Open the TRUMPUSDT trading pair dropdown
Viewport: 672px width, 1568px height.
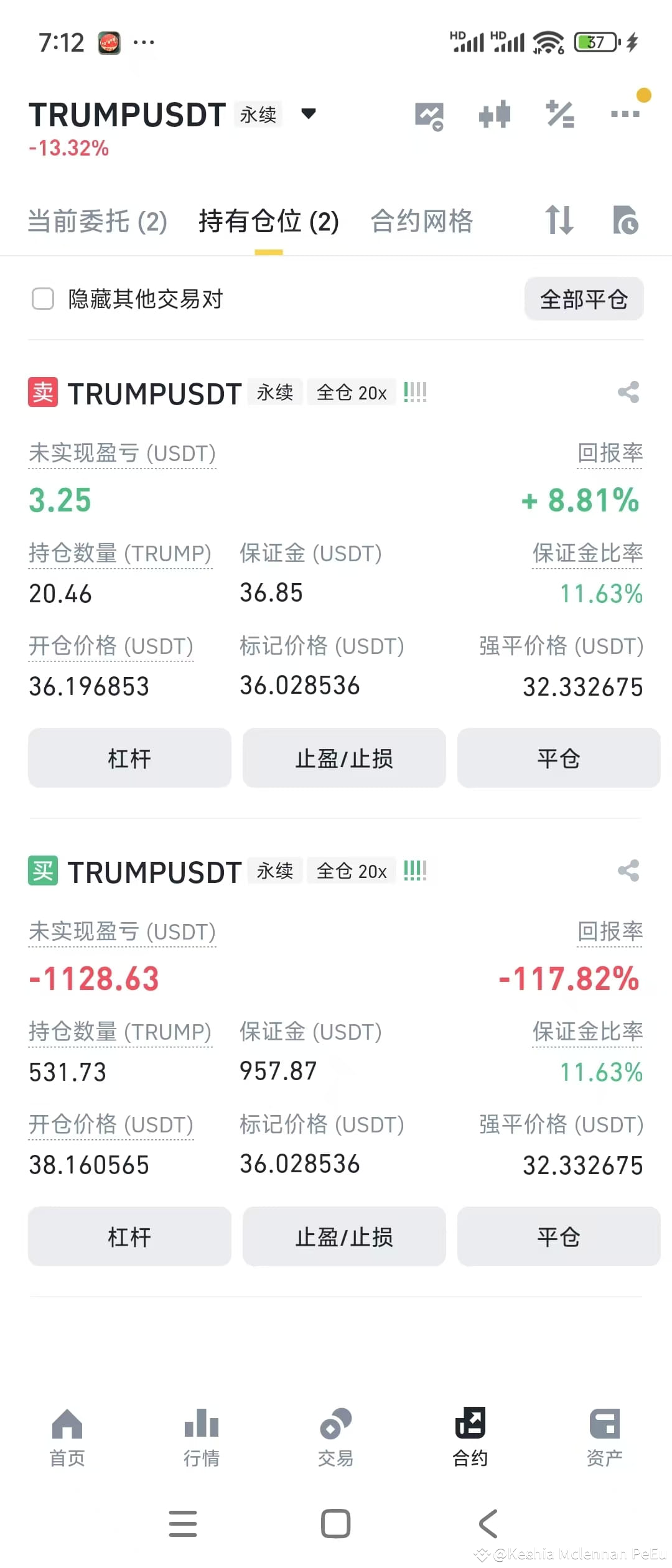coord(308,114)
